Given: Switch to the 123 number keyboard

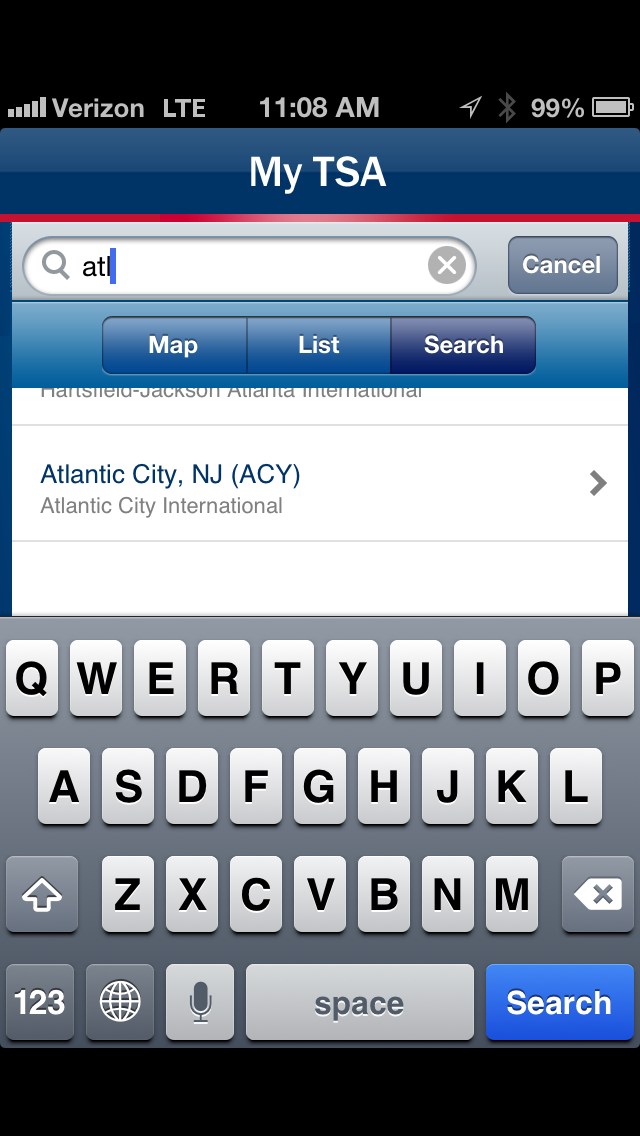Looking at the screenshot, I should [40, 1003].
